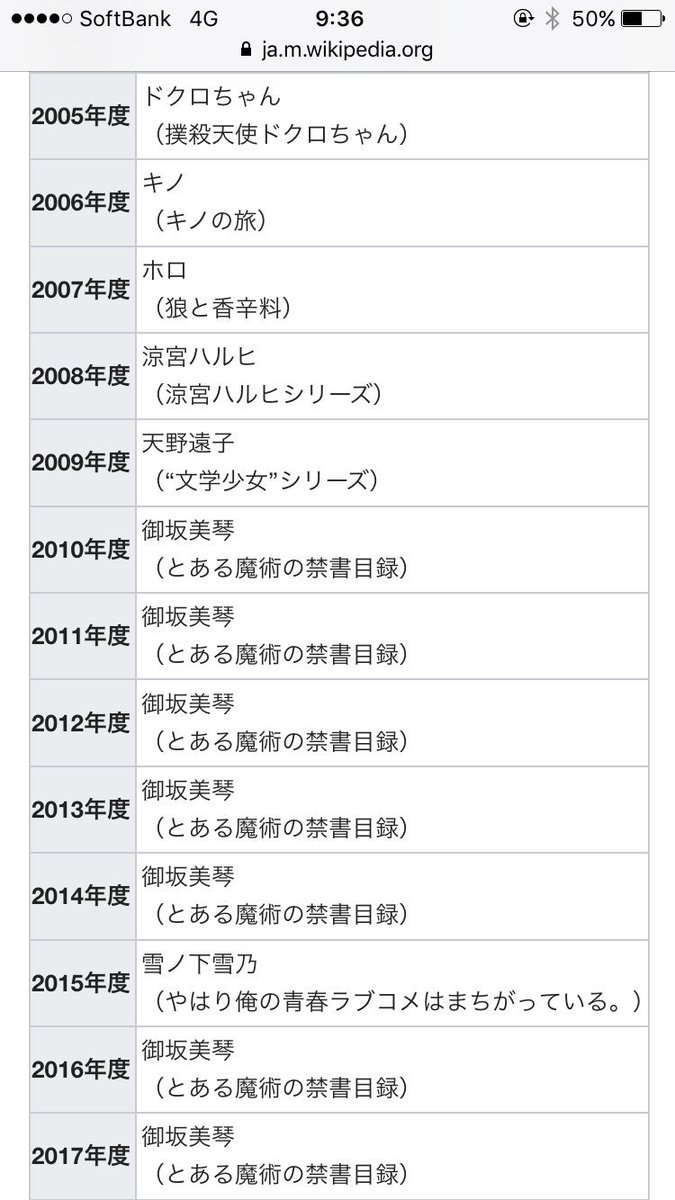Tap the ja.m.wikipedia.org address bar
The width and height of the screenshot is (675, 1200).
[x=337, y=49]
